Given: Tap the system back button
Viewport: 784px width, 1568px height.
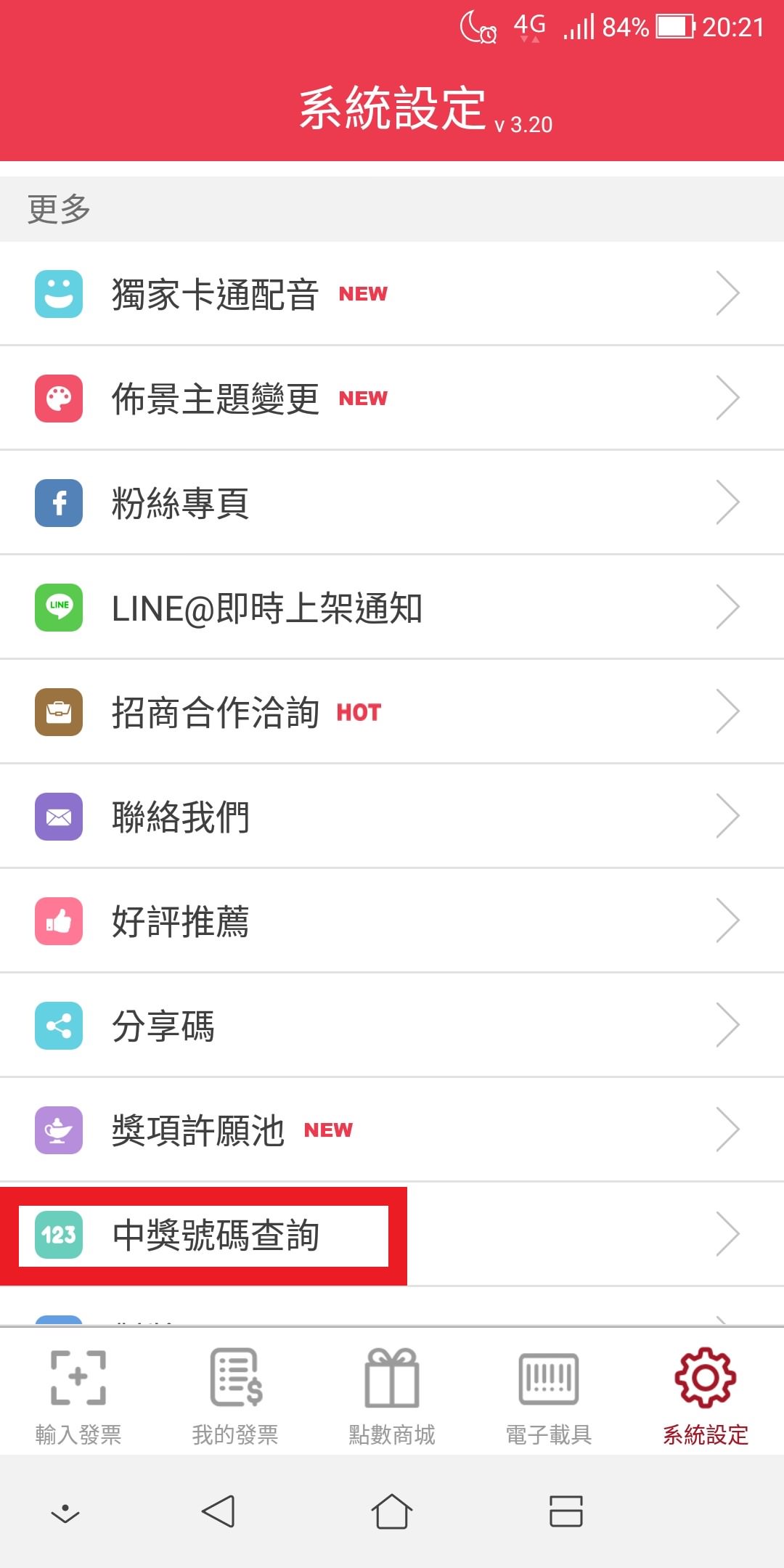Looking at the screenshot, I should coord(218,1511).
